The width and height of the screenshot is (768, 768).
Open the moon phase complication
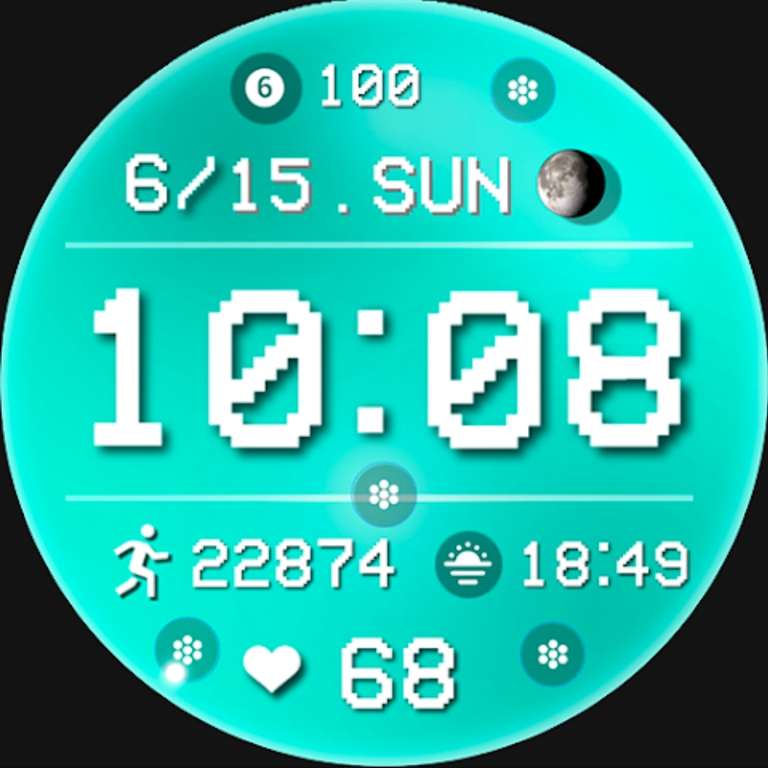pyautogui.click(x=571, y=184)
